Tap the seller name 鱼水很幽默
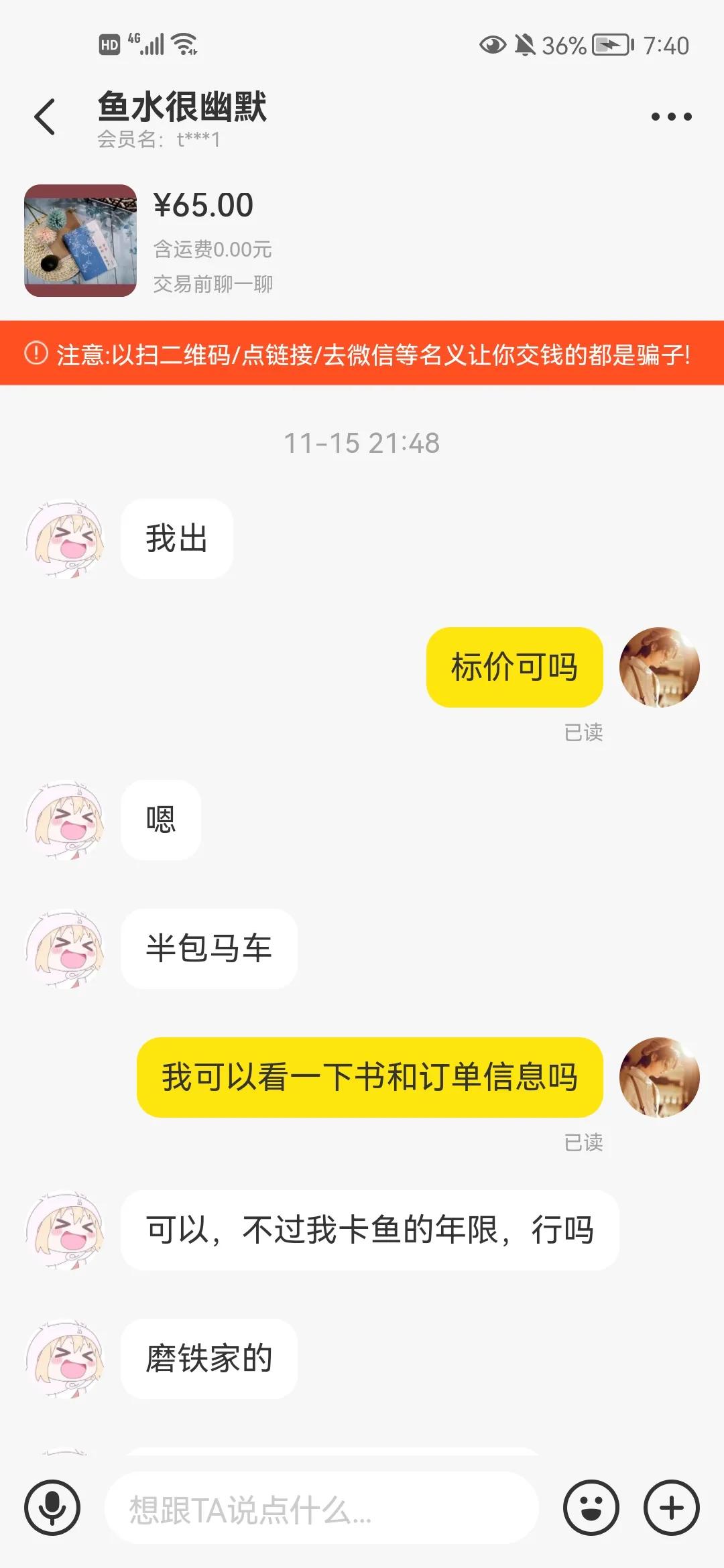 [181, 111]
